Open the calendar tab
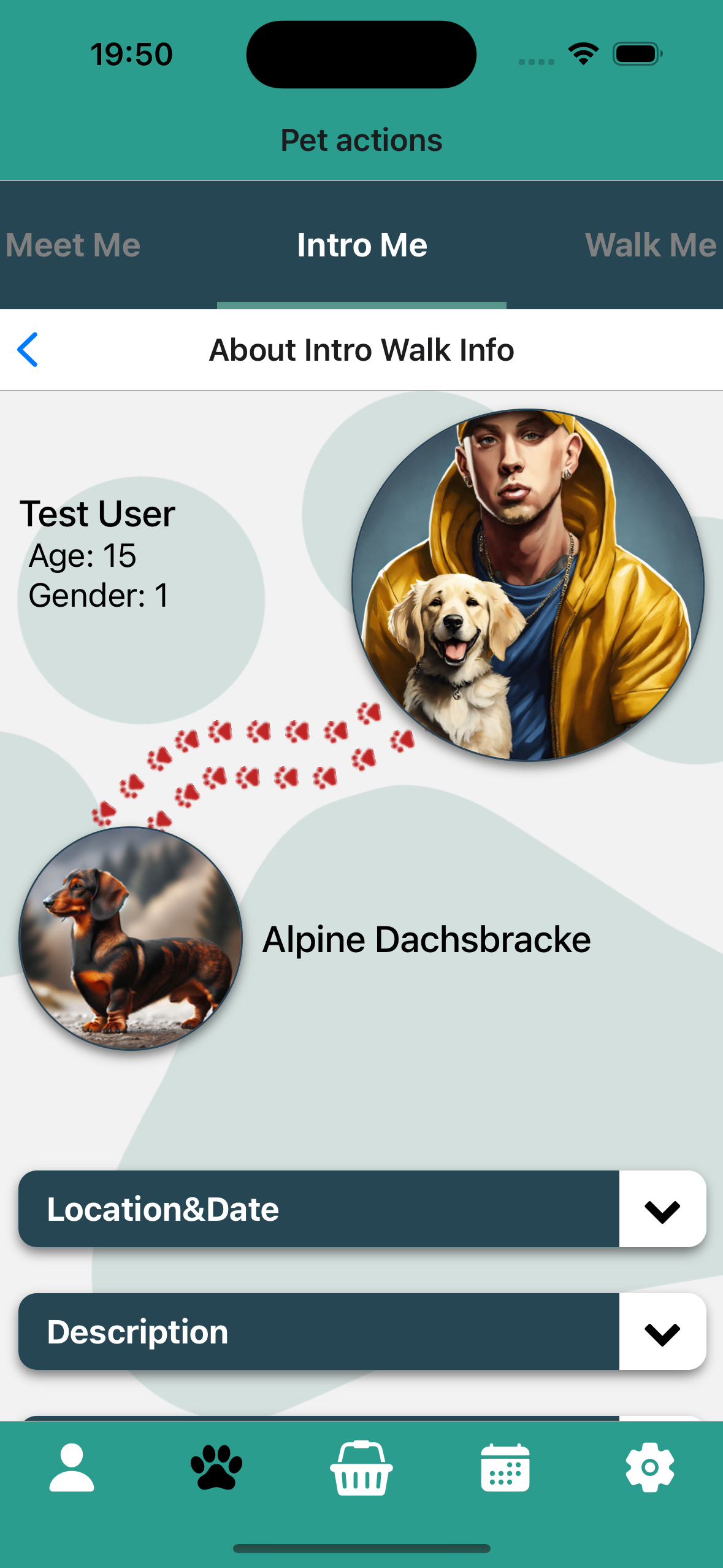The image size is (723, 1568). tap(505, 1467)
